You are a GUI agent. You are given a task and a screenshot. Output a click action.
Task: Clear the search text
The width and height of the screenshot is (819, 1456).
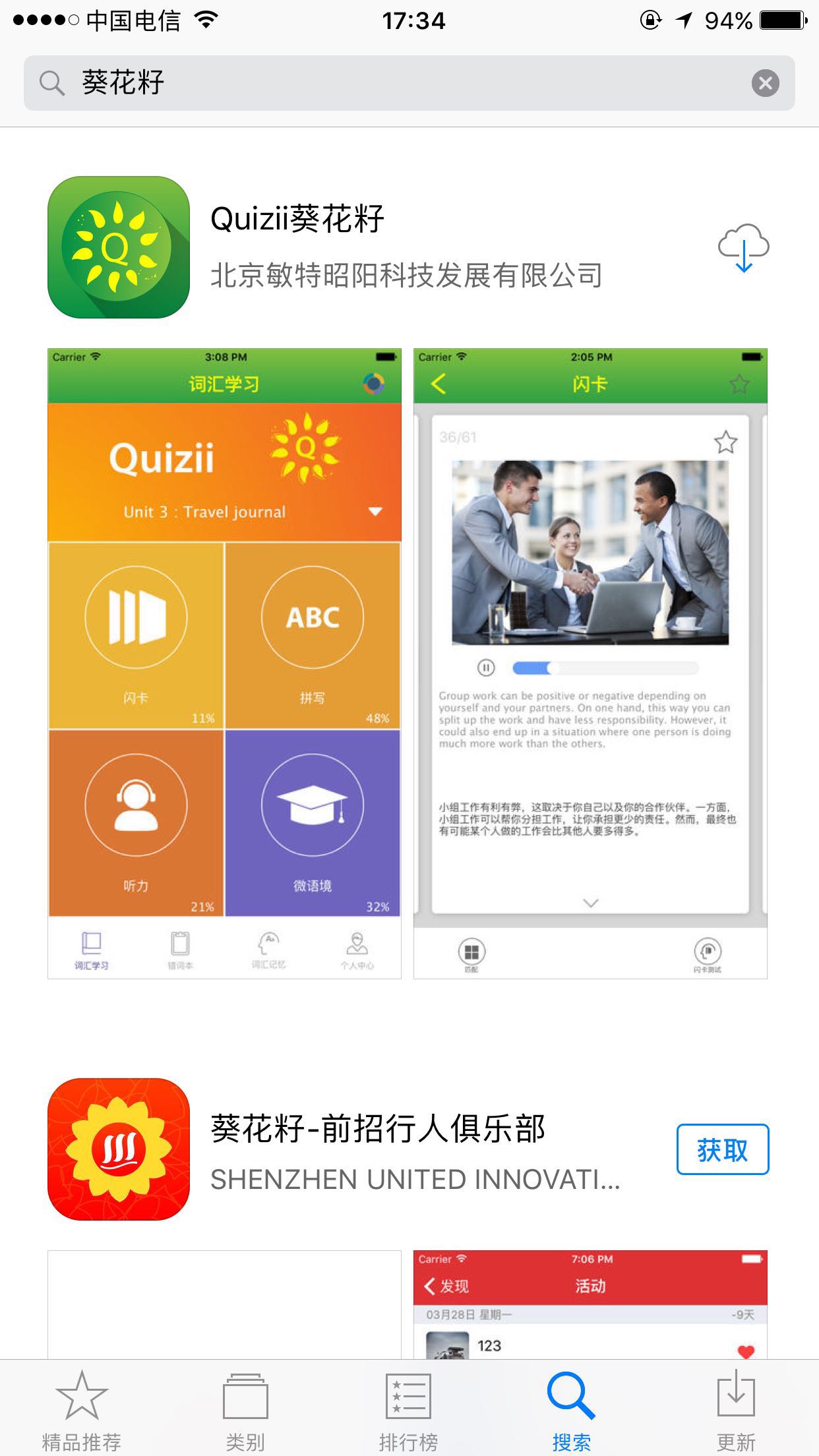pos(765,83)
